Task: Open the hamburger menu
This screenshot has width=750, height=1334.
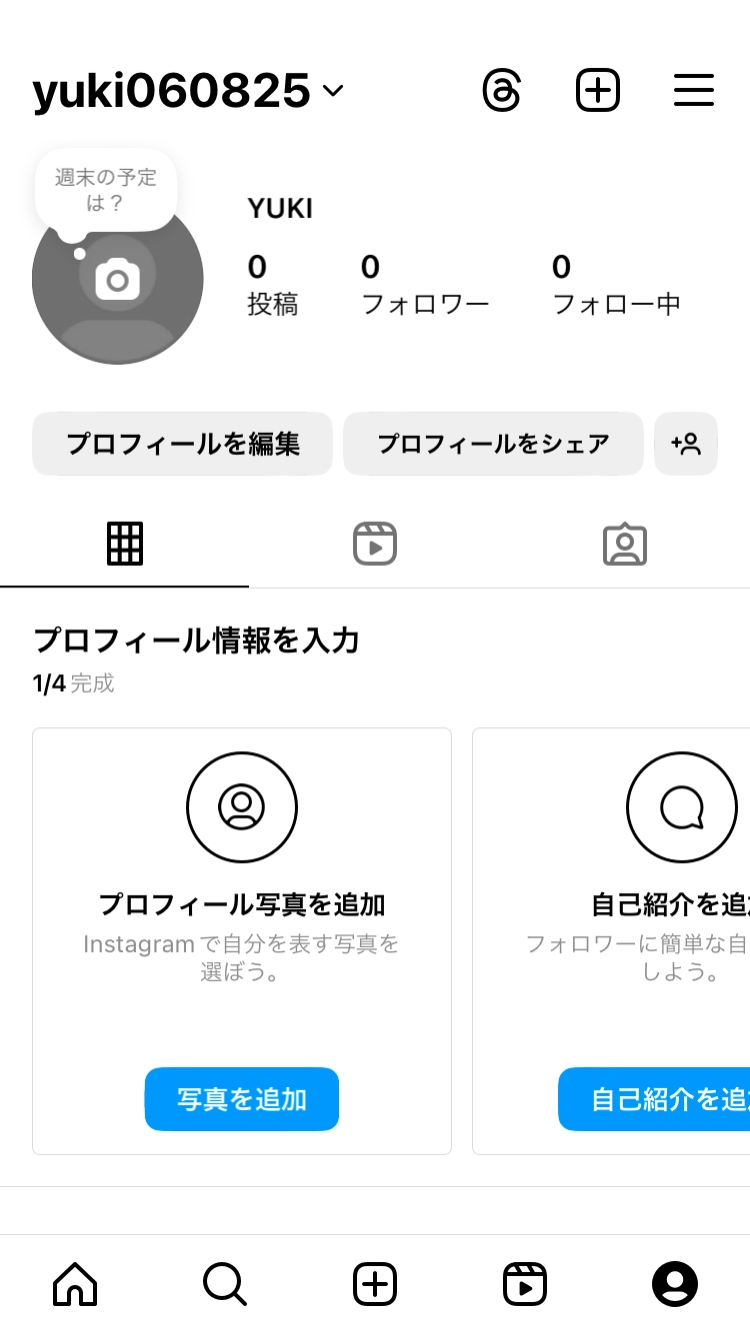Action: pyautogui.click(x=693, y=91)
